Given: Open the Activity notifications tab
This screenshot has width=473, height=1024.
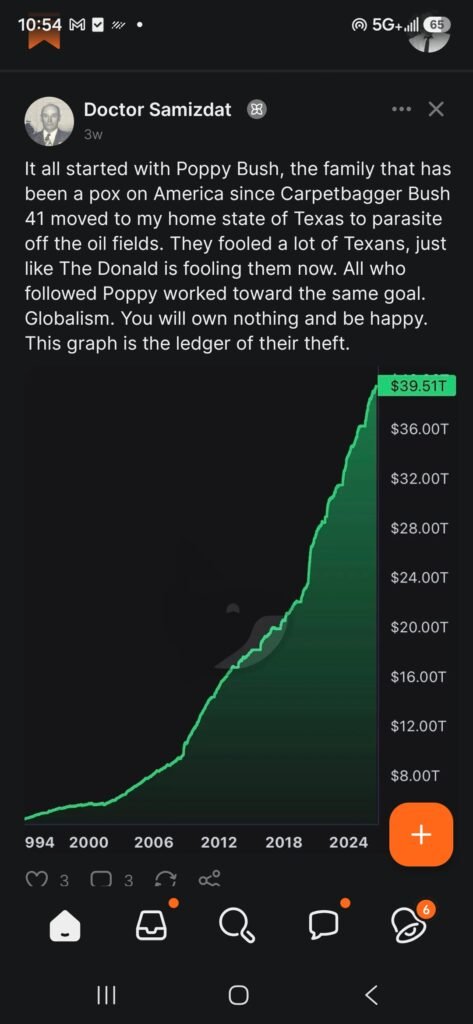Looking at the screenshot, I should [x=412, y=923].
